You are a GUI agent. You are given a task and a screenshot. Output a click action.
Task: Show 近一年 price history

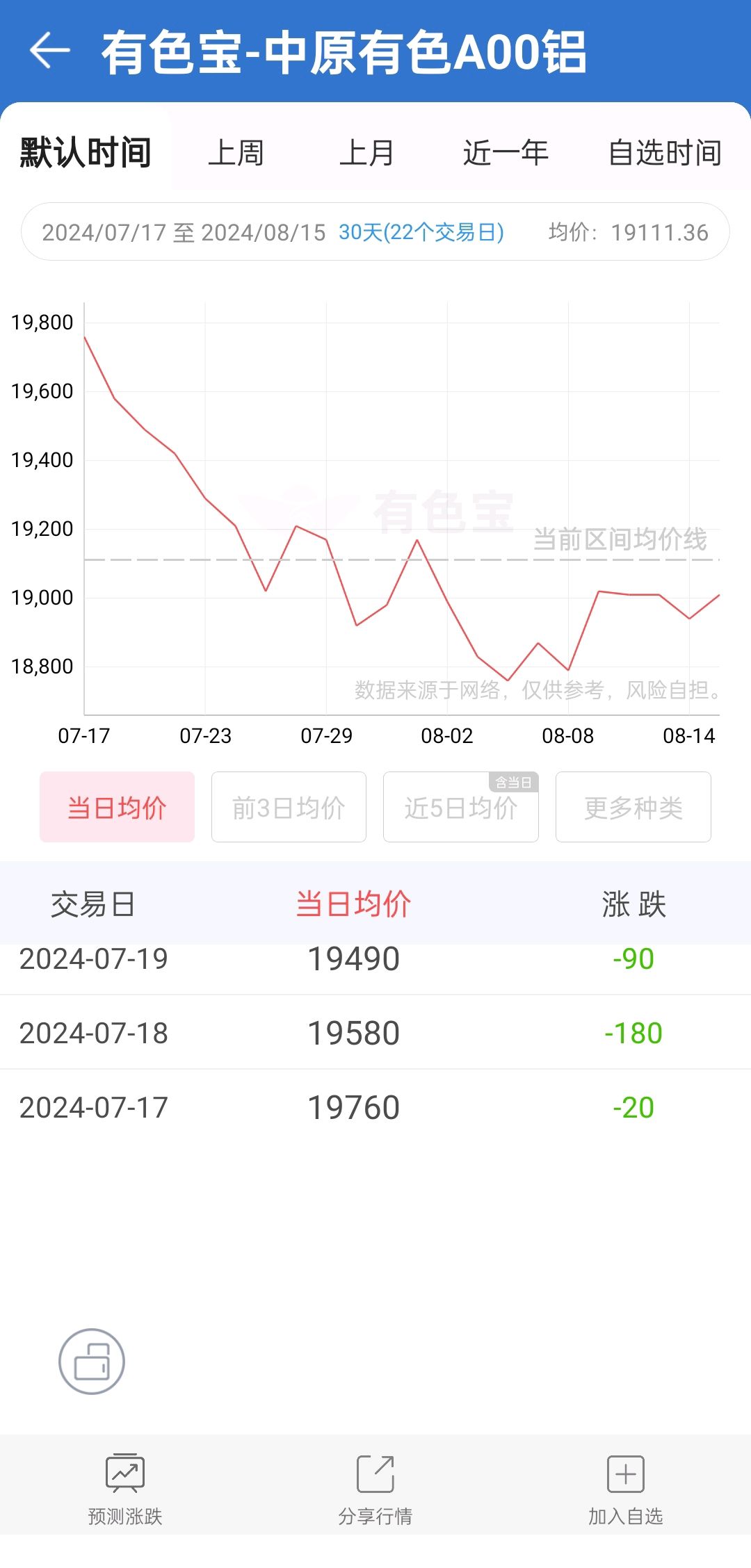pos(506,153)
